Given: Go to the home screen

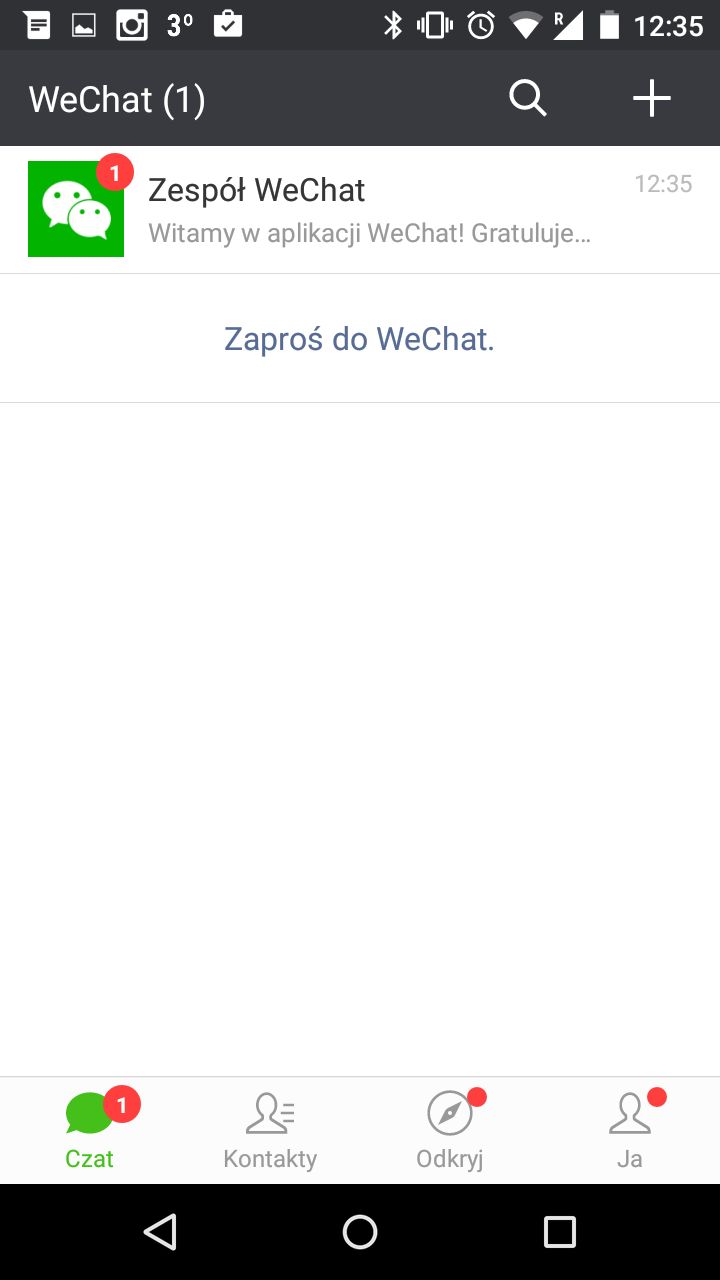Looking at the screenshot, I should pos(360,1232).
